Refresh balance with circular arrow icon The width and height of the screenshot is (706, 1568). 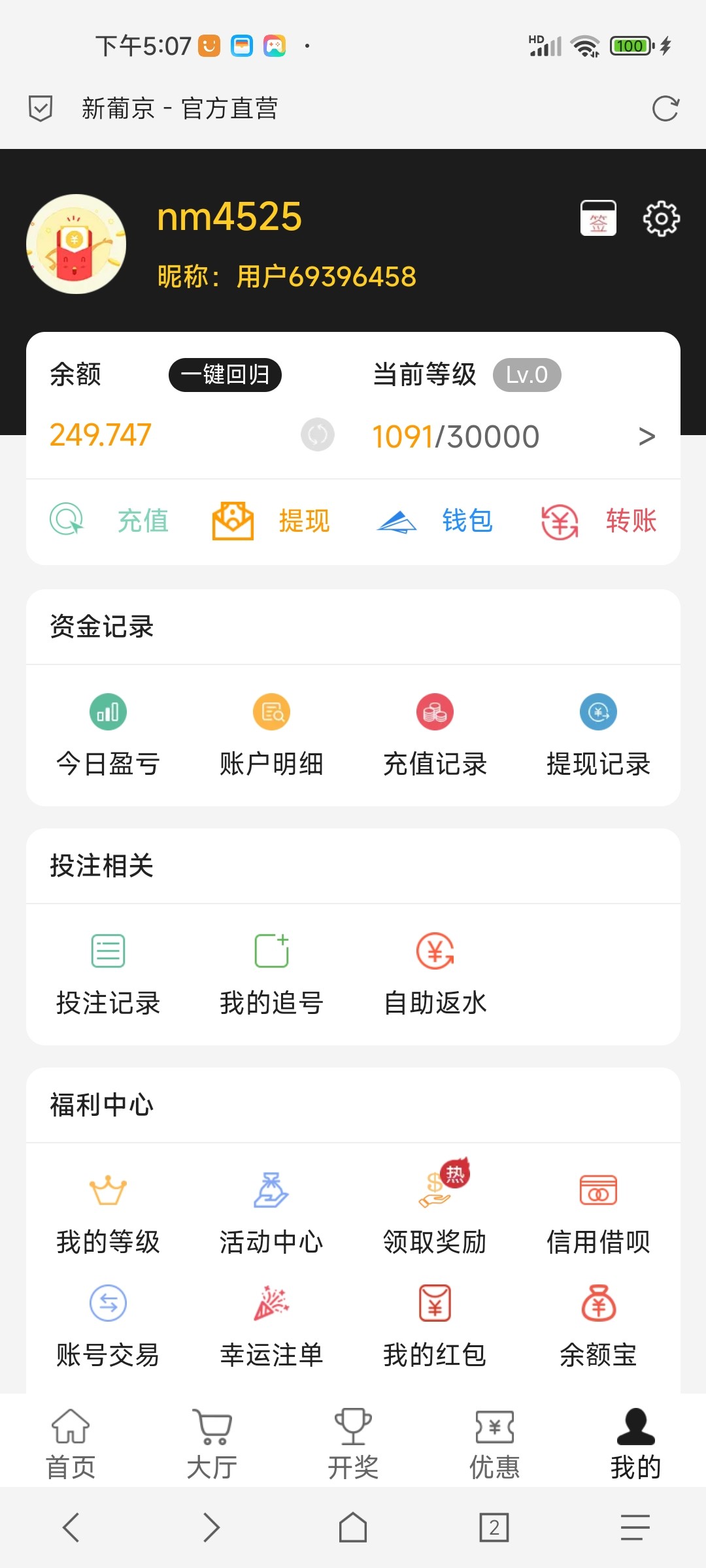coord(318,434)
